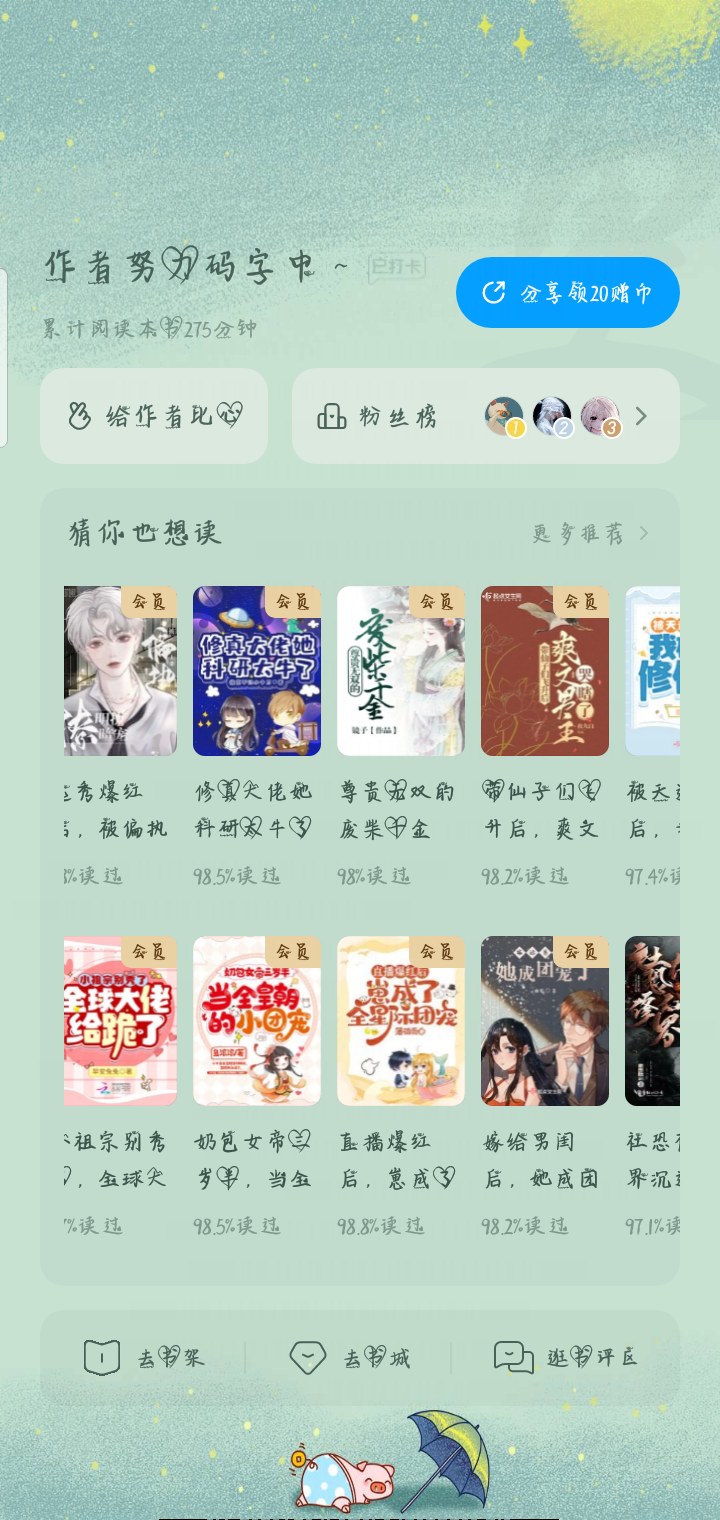Open the 逛书评区 review section
Viewport: 720px width, 1520px height.
(x=566, y=1358)
